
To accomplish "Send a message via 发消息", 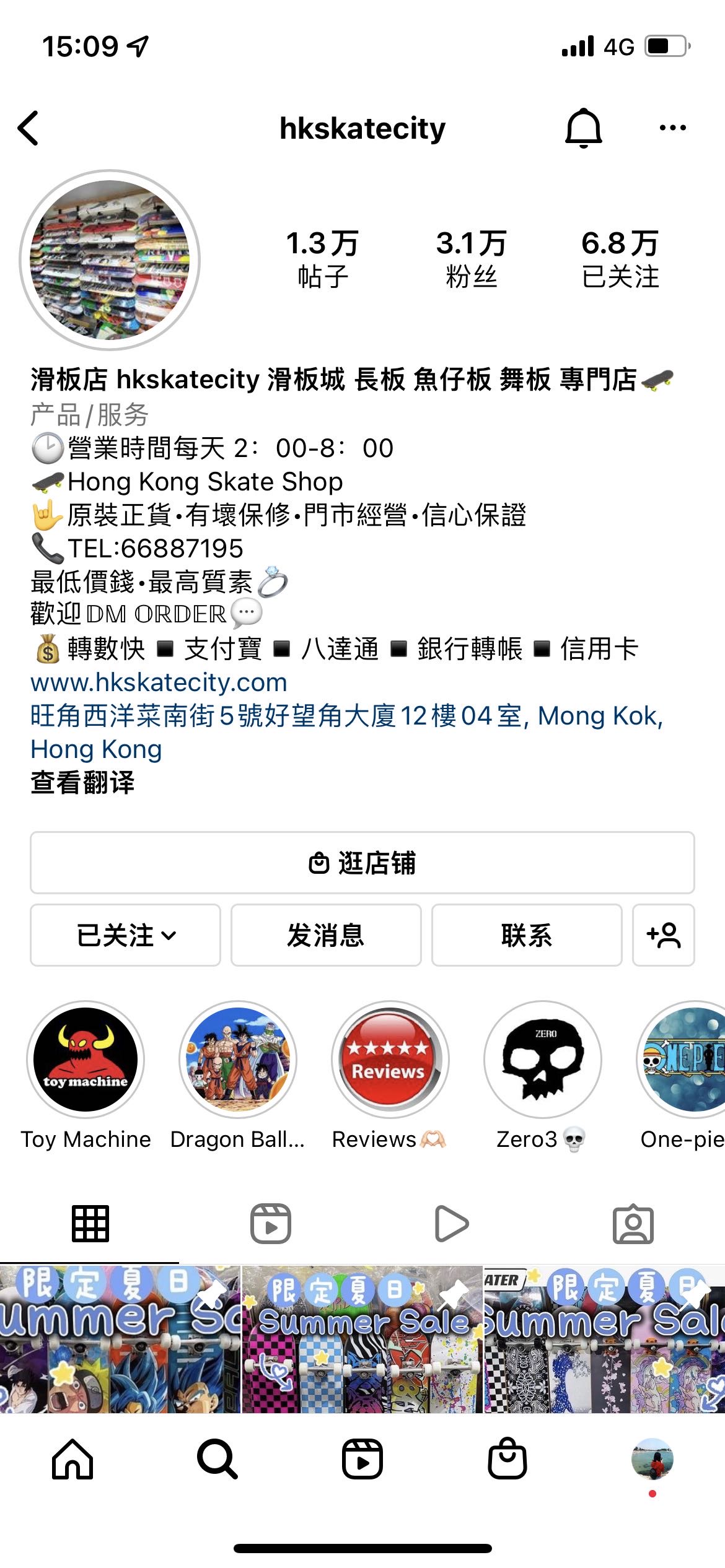I will click(x=326, y=935).
